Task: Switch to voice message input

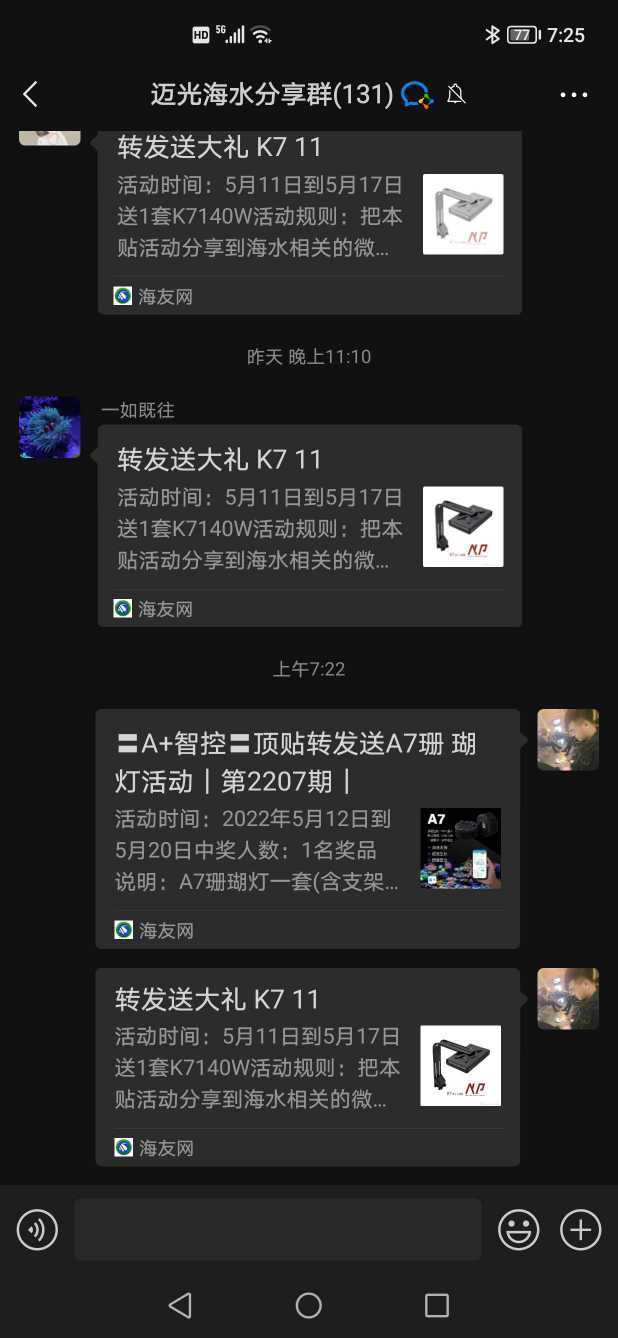Action: coord(38,1229)
